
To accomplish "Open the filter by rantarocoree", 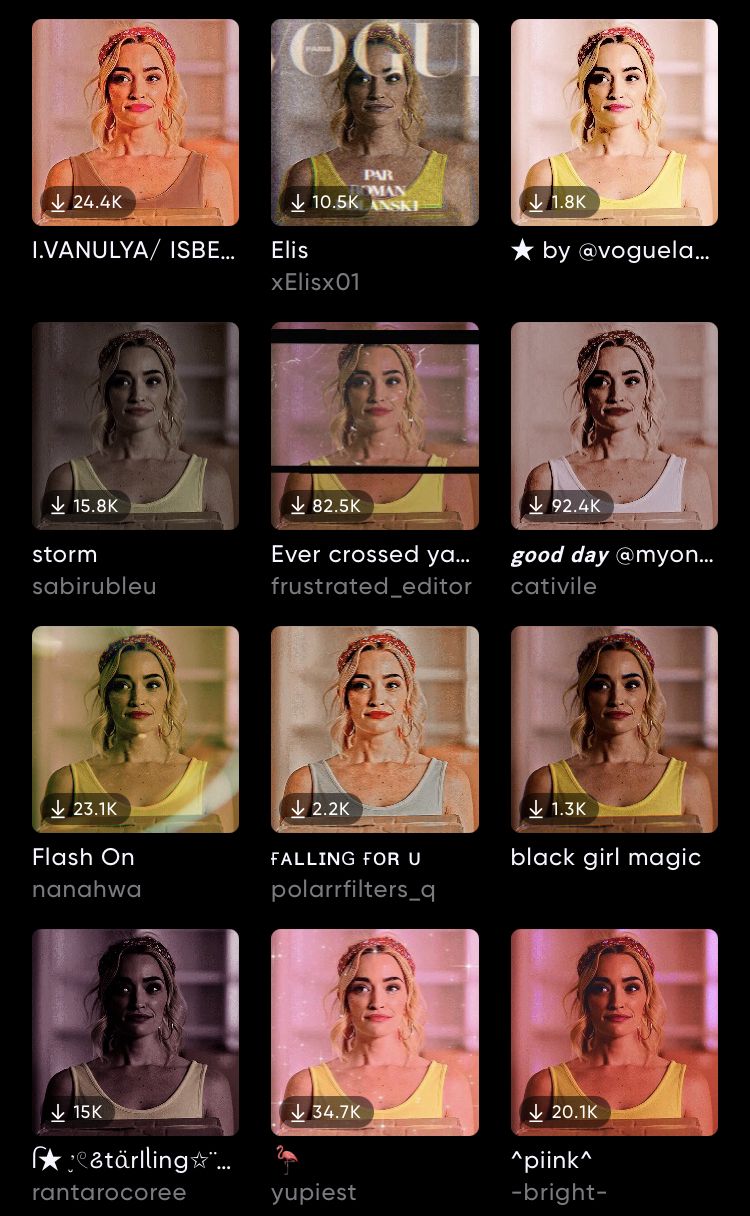I will pos(135,1032).
